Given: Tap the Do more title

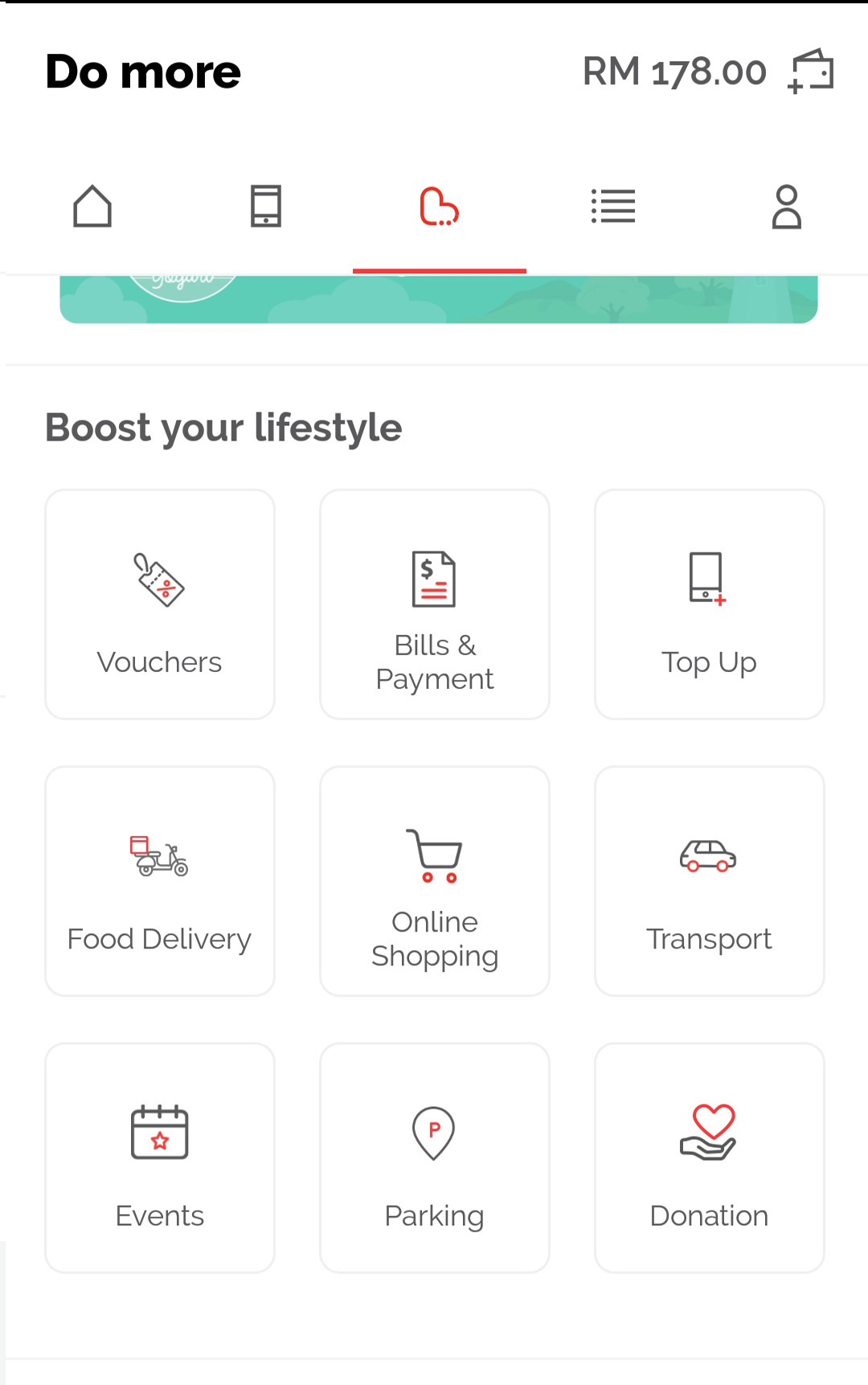Looking at the screenshot, I should coord(143,71).
